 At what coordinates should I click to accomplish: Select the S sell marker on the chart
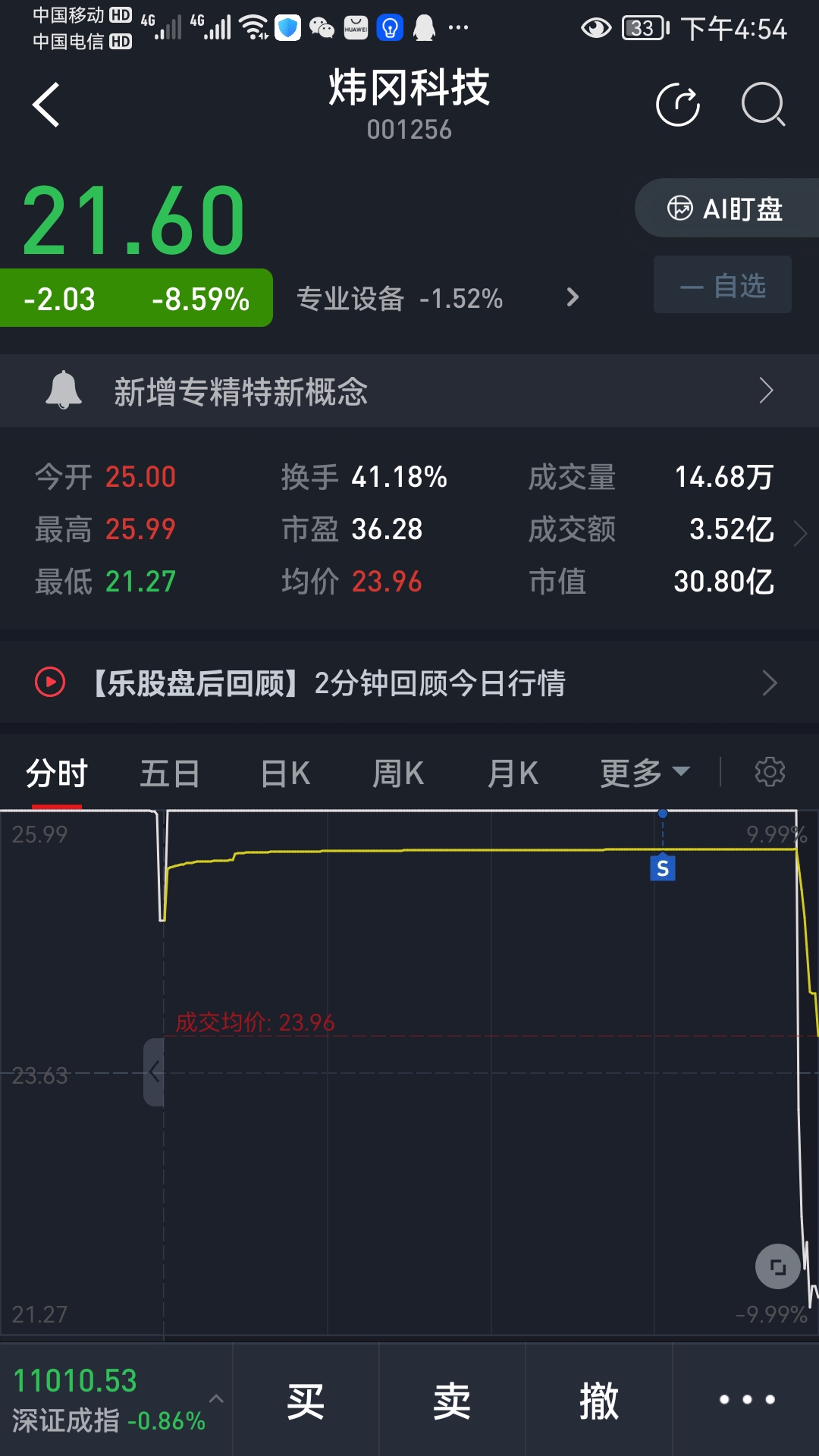click(x=664, y=868)
